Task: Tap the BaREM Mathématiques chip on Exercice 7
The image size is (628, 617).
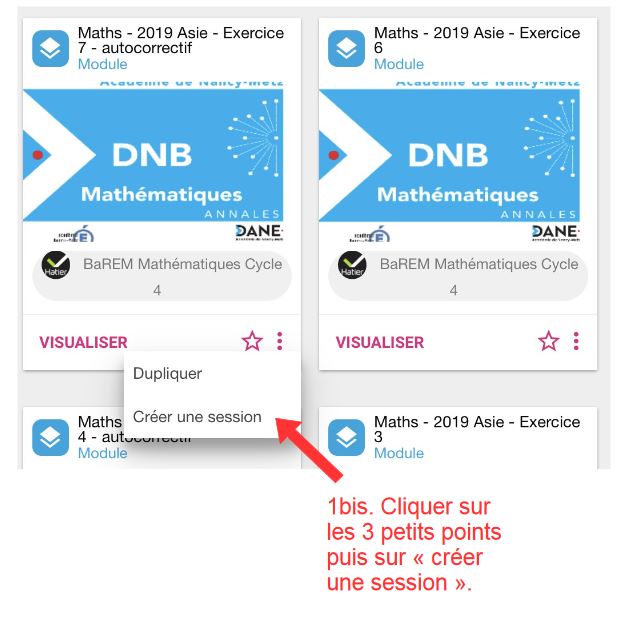Action: [162, 276]
